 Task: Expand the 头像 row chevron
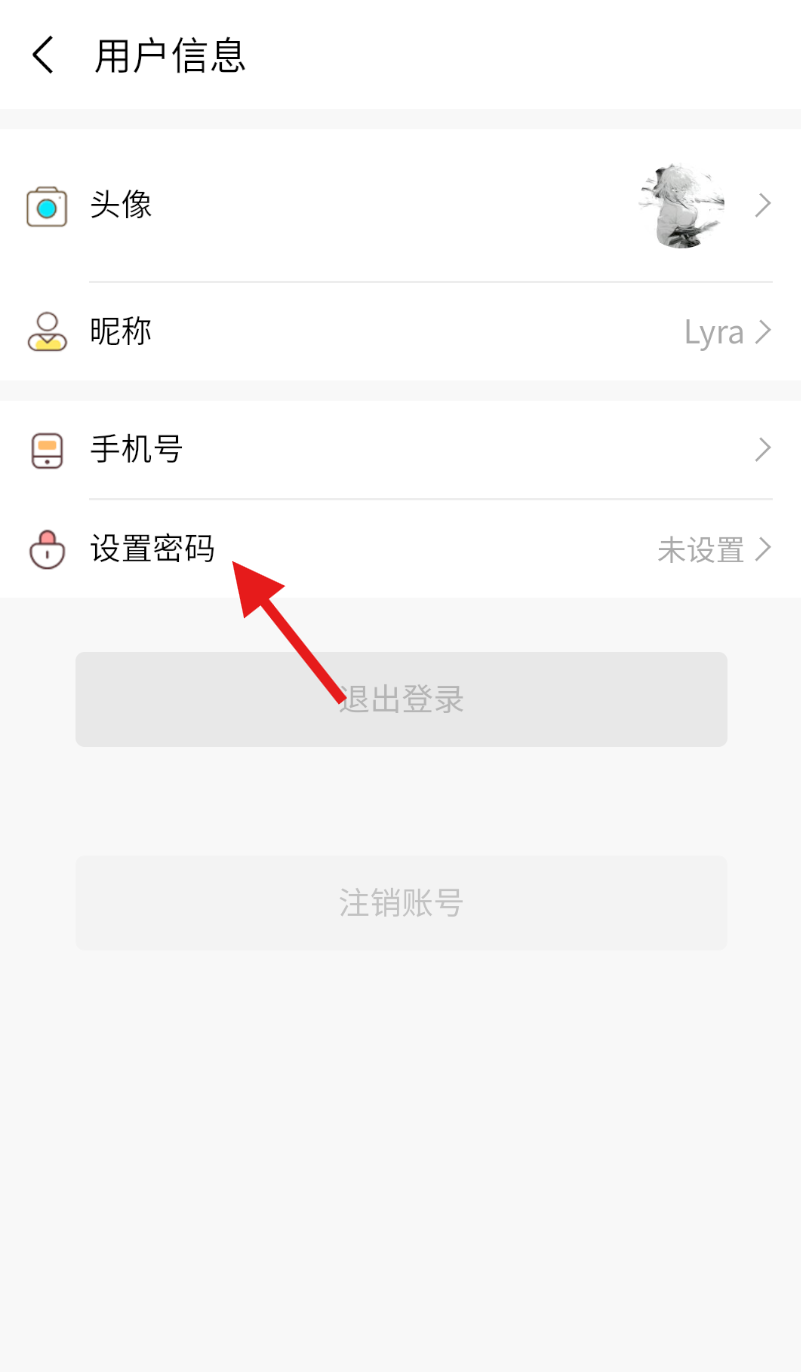pos(763,204)
